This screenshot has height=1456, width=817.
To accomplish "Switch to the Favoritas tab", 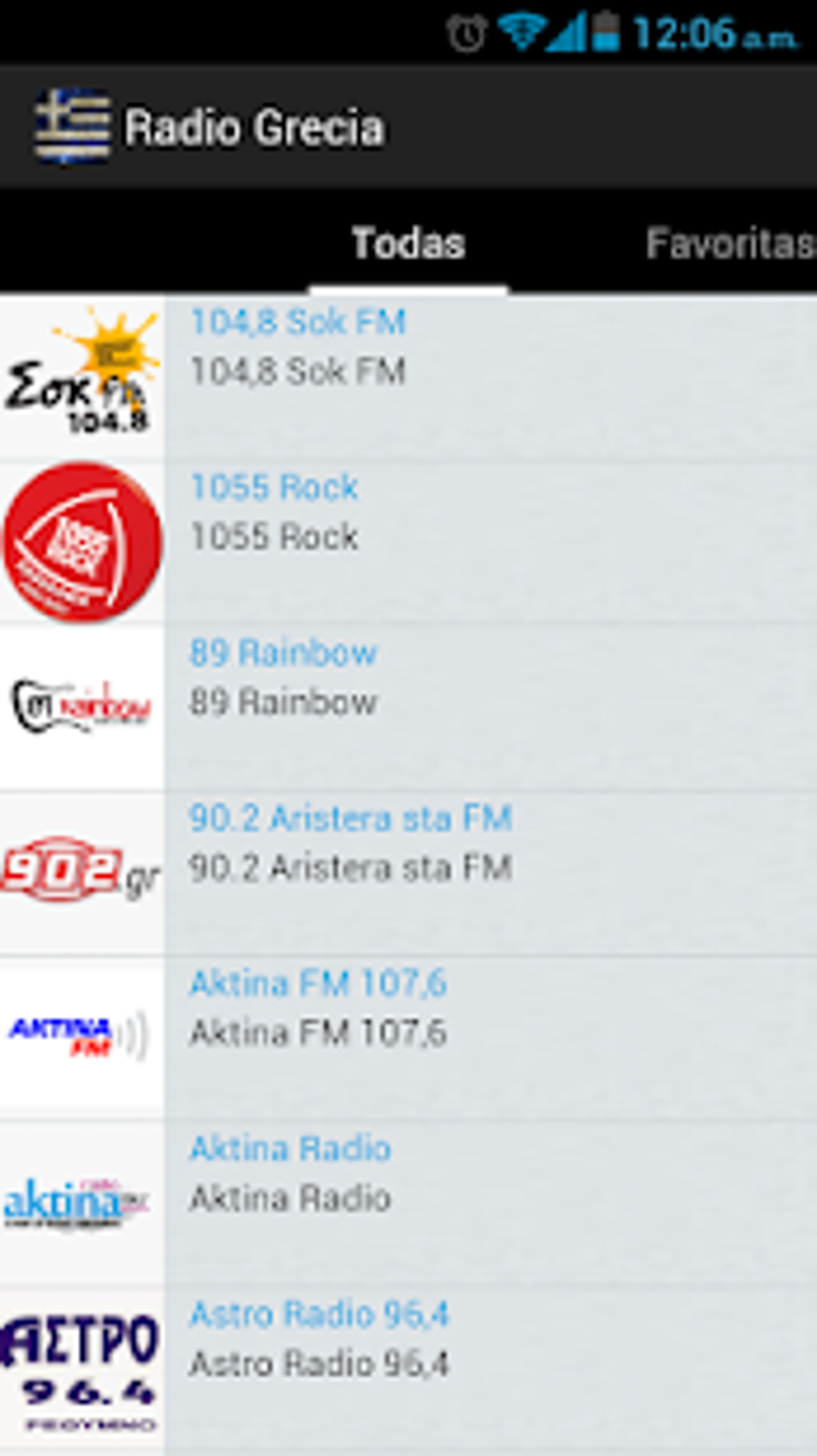I will pos(729,243).
